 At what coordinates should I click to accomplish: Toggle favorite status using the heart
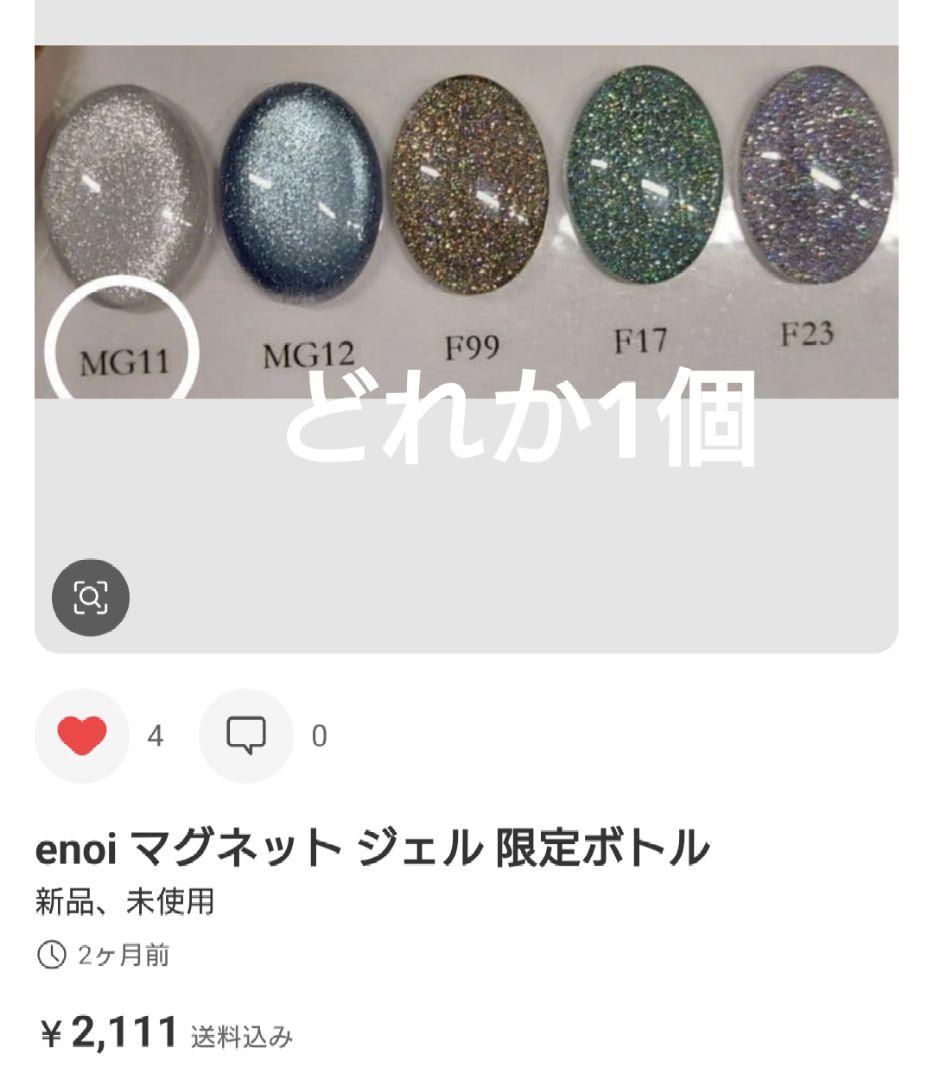coord(83,737)
